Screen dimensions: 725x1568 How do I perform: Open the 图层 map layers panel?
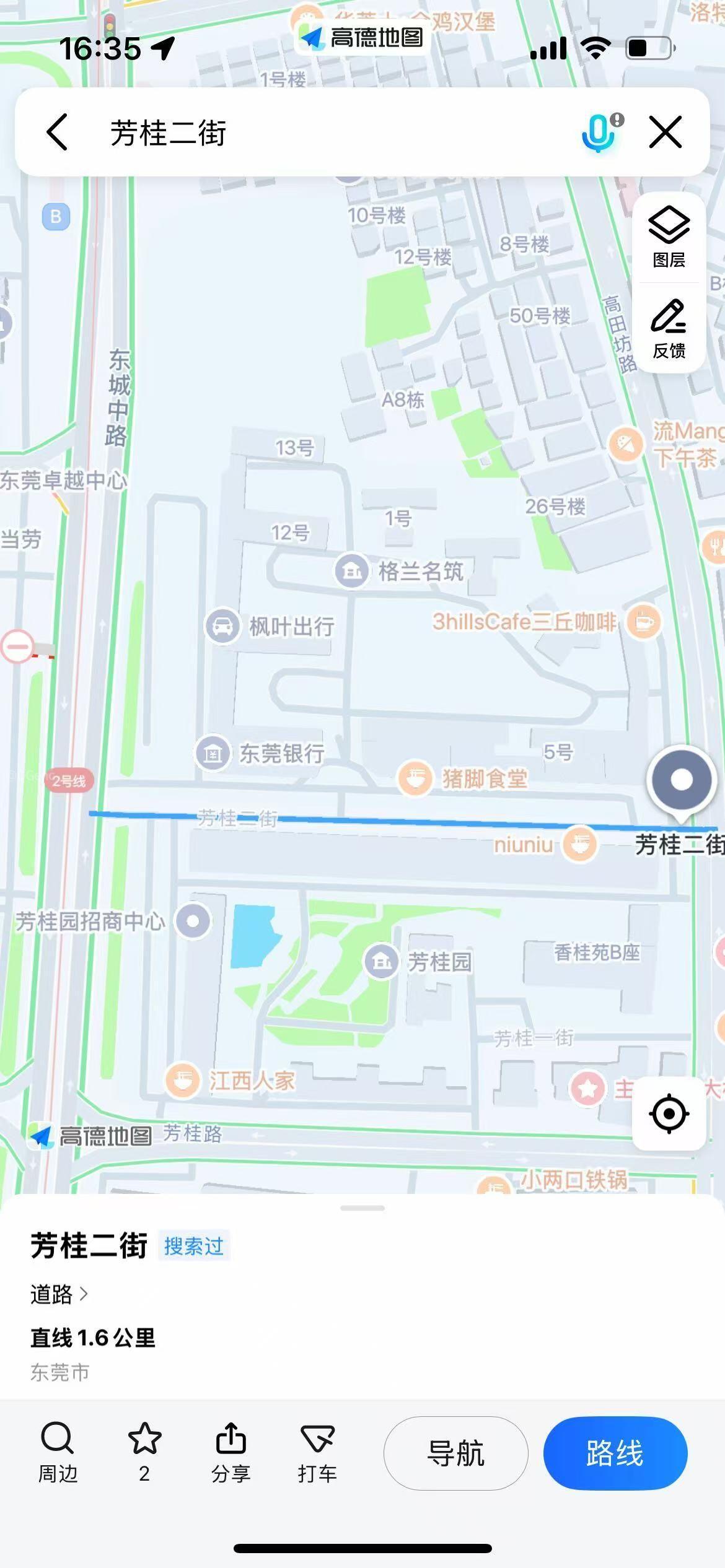(669, 238)
